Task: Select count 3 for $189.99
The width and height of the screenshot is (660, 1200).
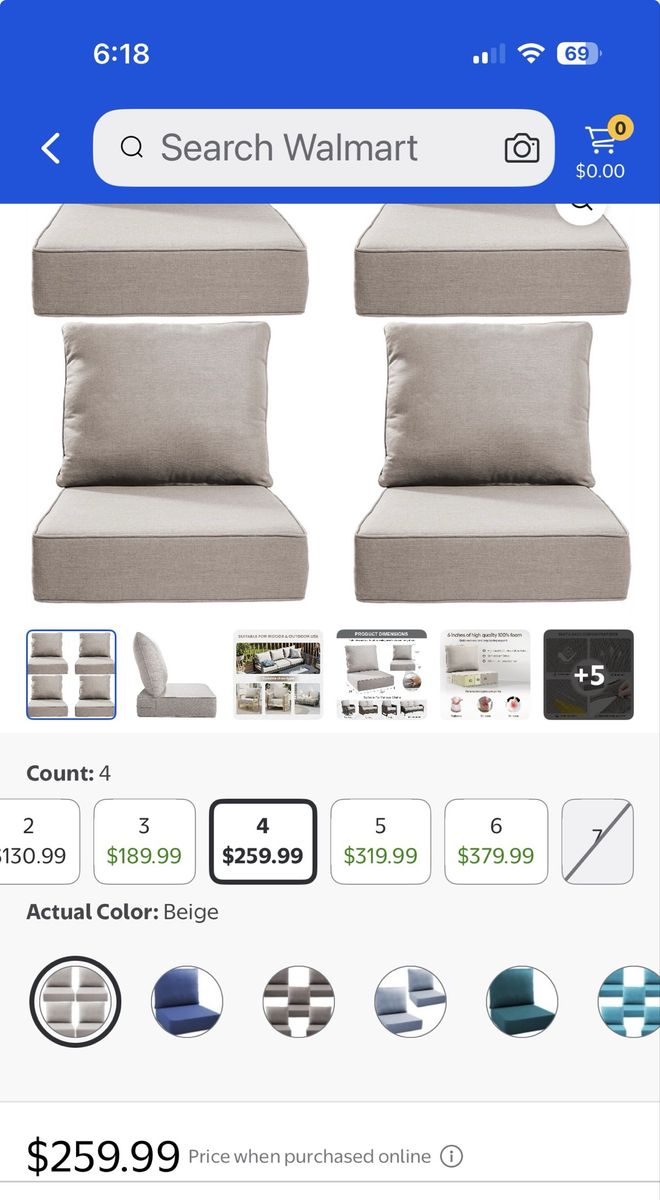Action: click(x=144, y=841)
